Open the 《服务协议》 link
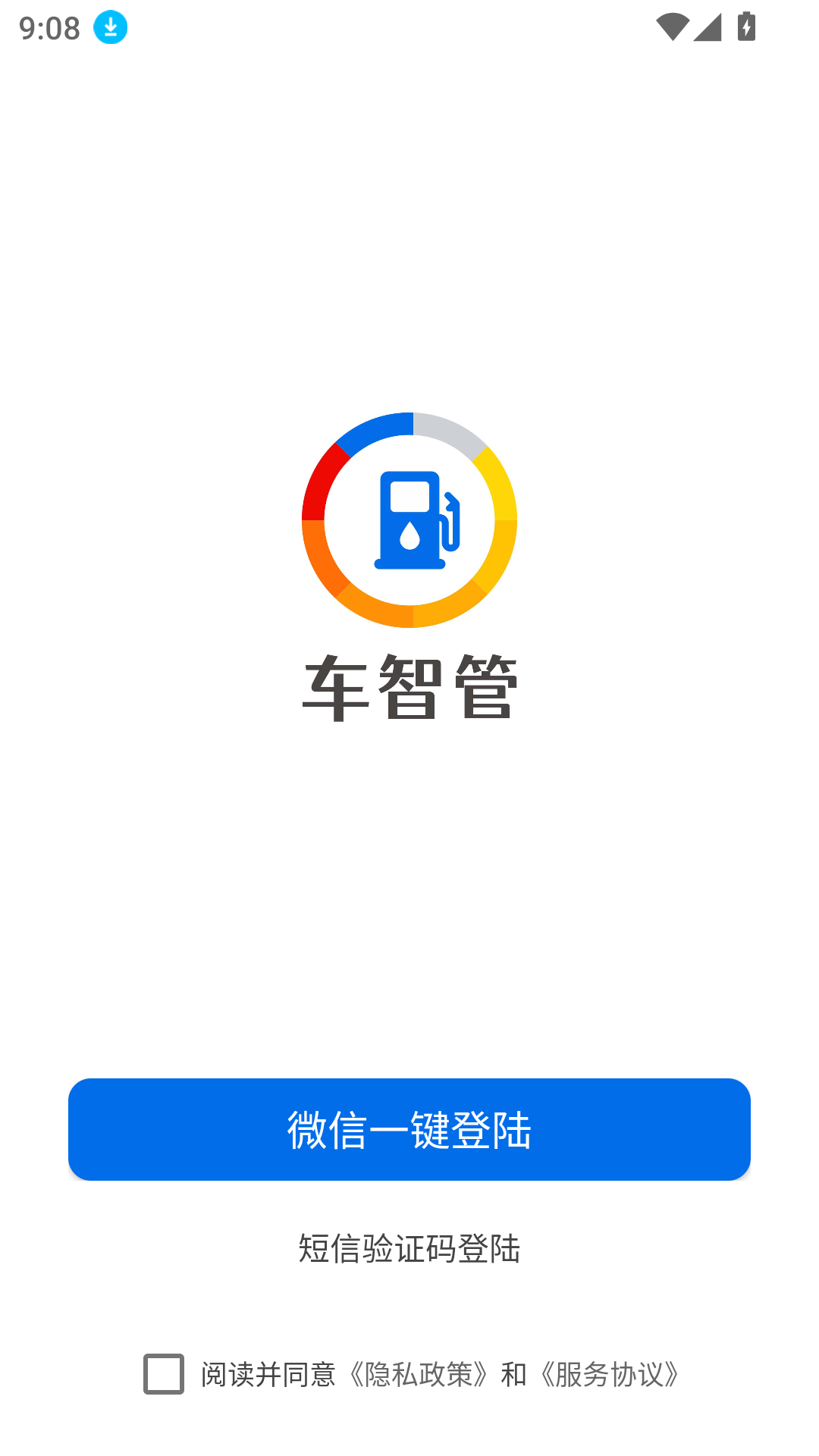The image size is (819, 1456). tap(610, 1375)
